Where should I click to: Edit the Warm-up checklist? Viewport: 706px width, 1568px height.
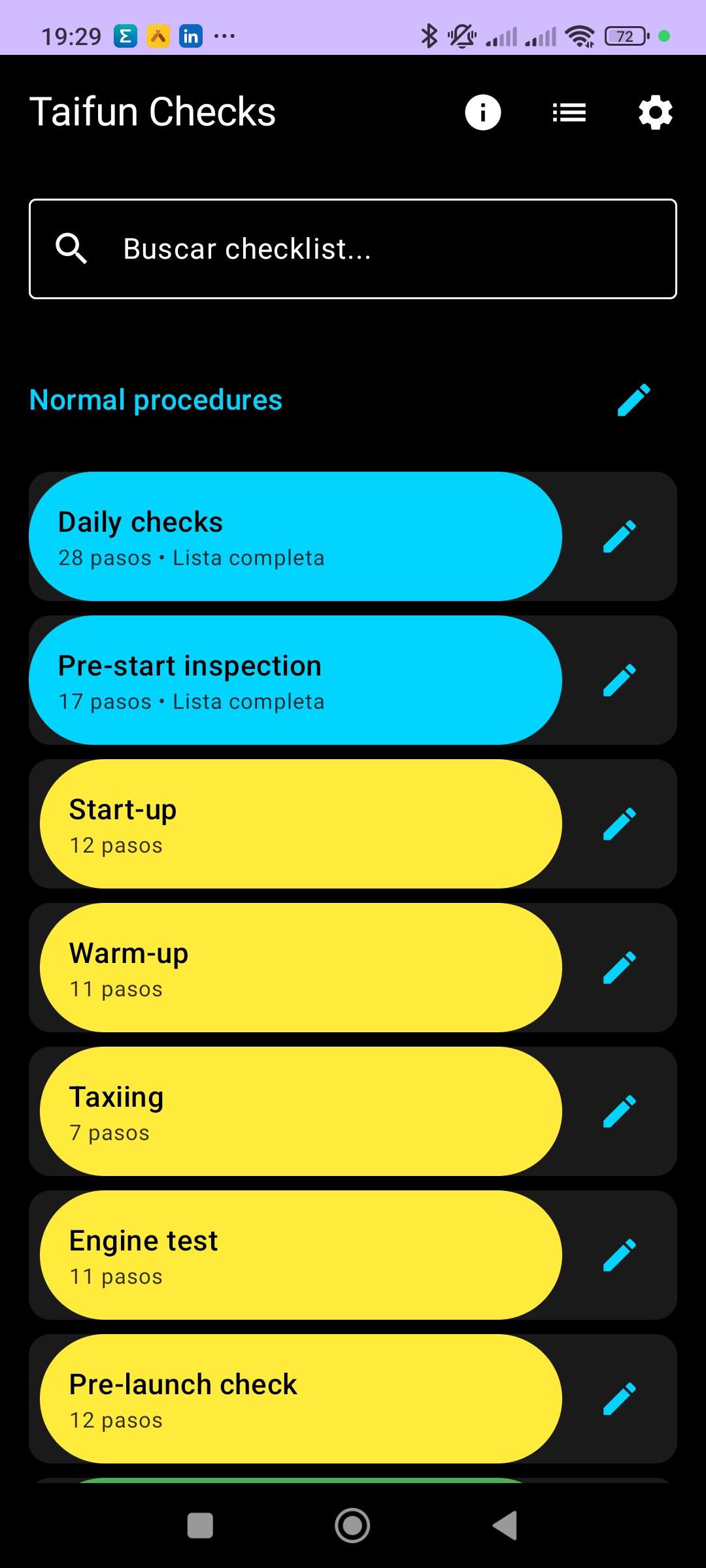(619, 968)
